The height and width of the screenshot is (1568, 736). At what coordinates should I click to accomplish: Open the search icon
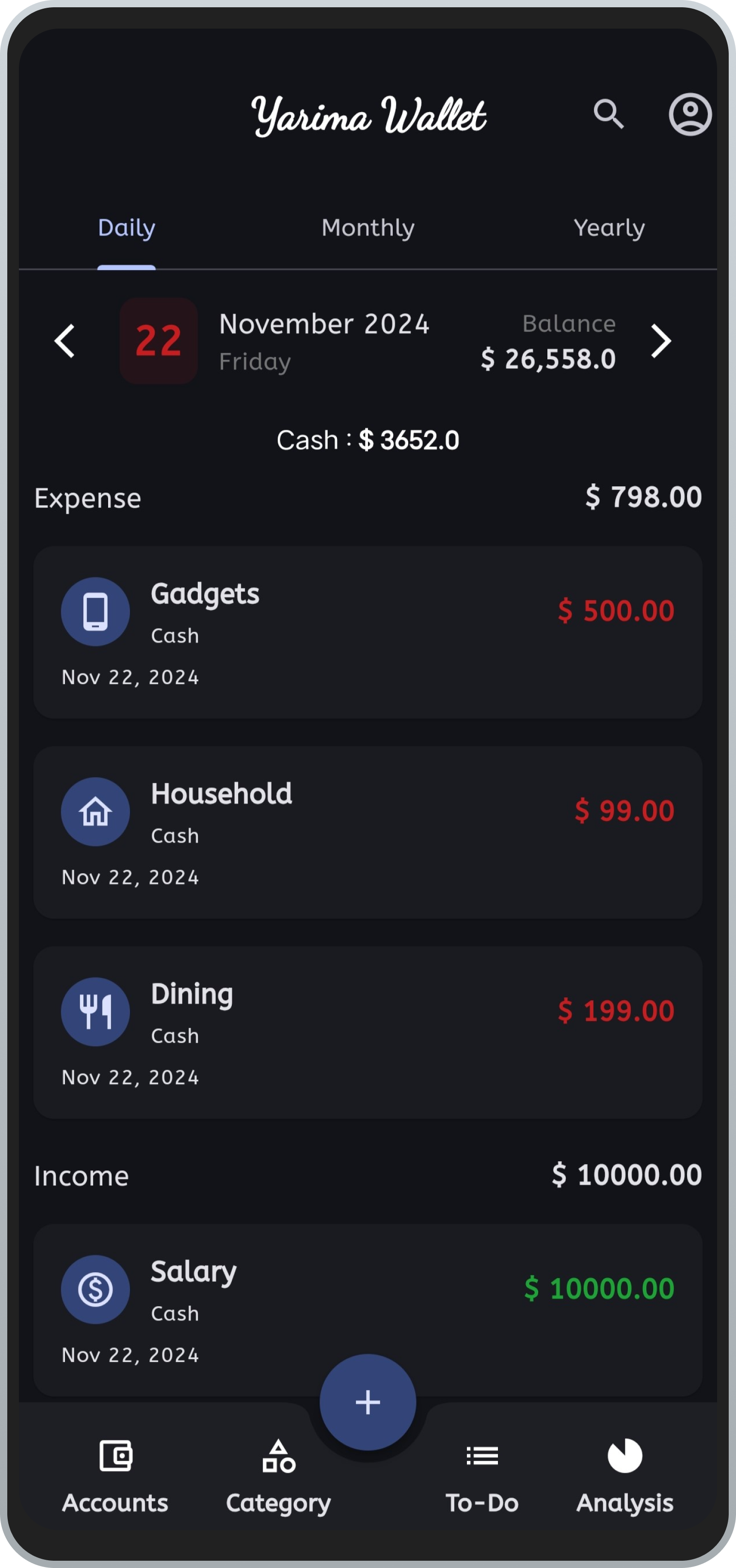click(608, 114)
